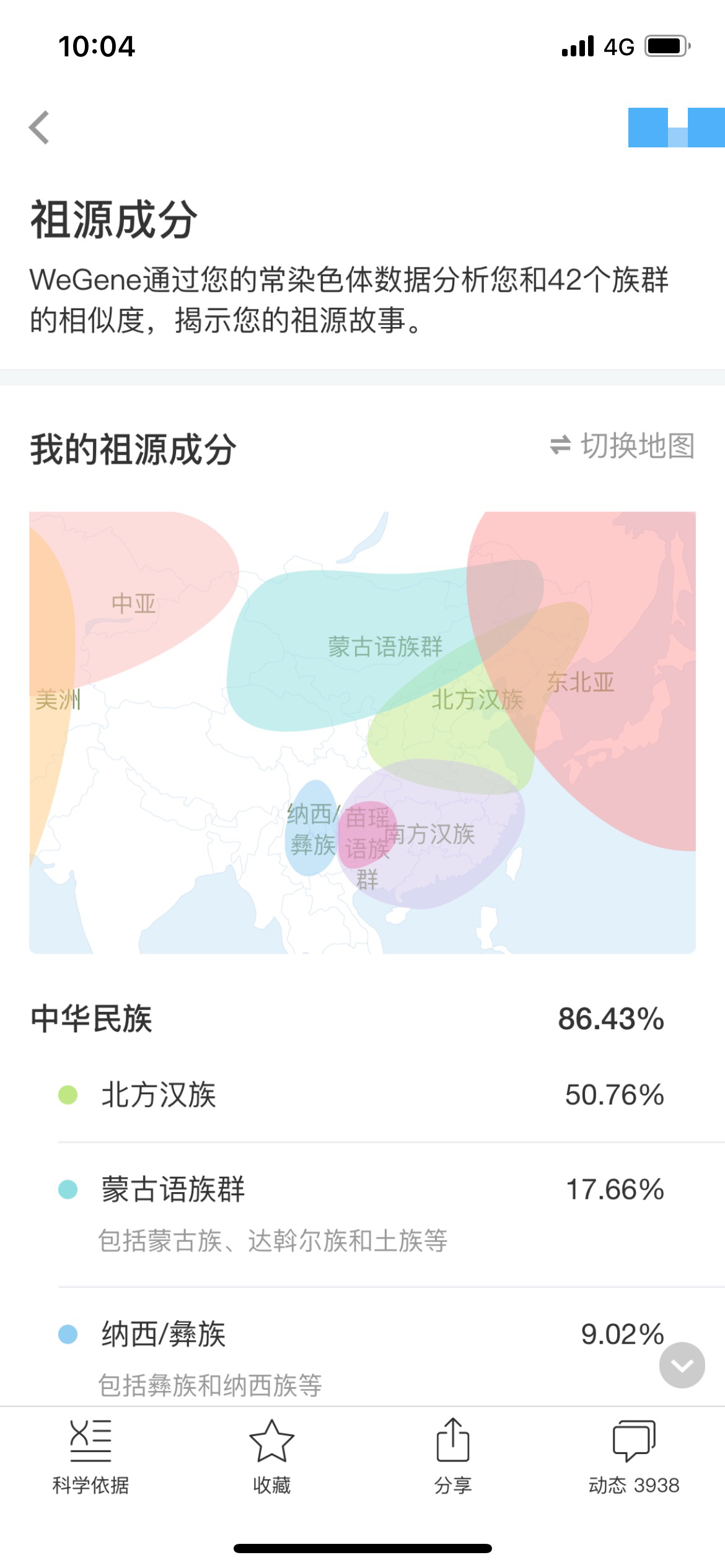Open 科学依据 scientific basis
The width and height of the screenshot is (725, 1568).
coord(90,1457)
